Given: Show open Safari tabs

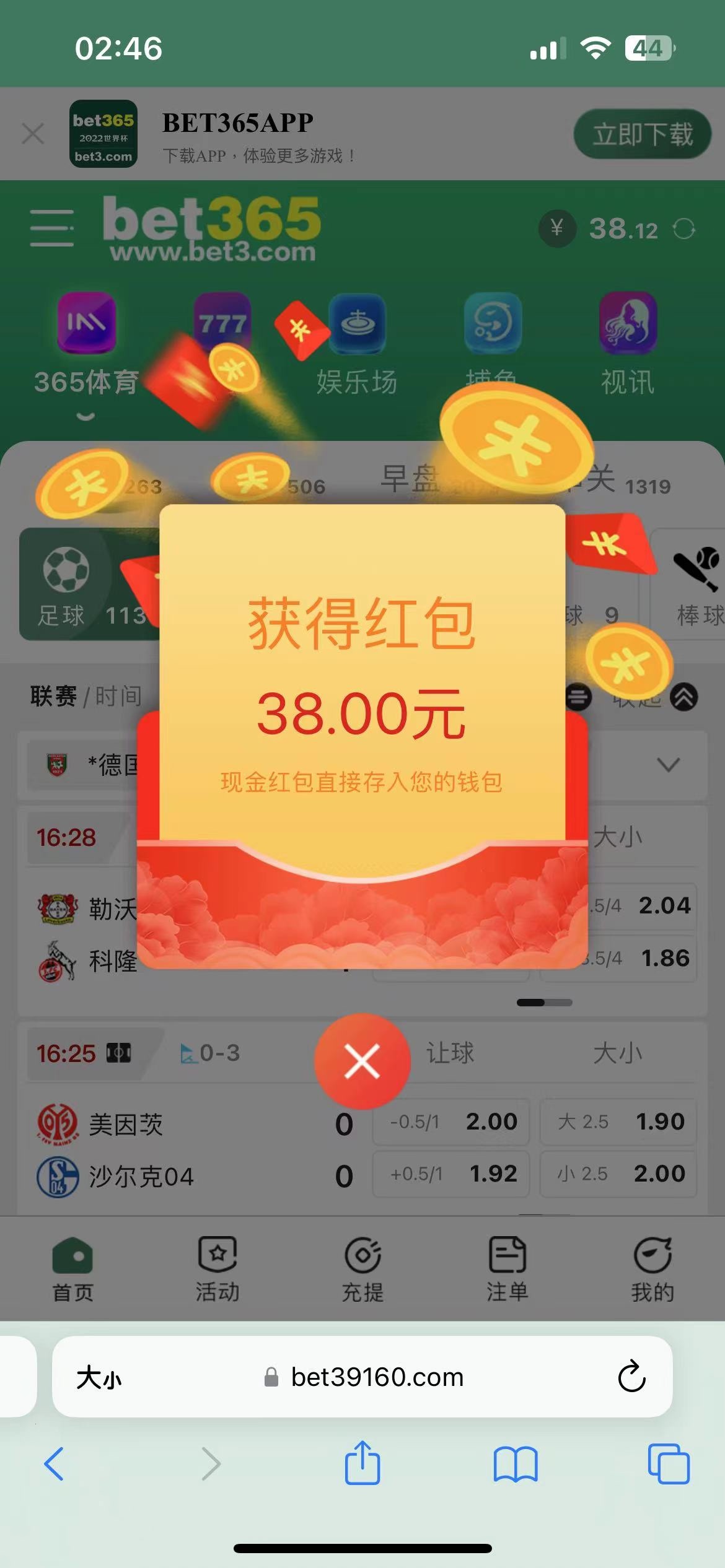Looking at the screenshot, I should [x=668, y=1465].
